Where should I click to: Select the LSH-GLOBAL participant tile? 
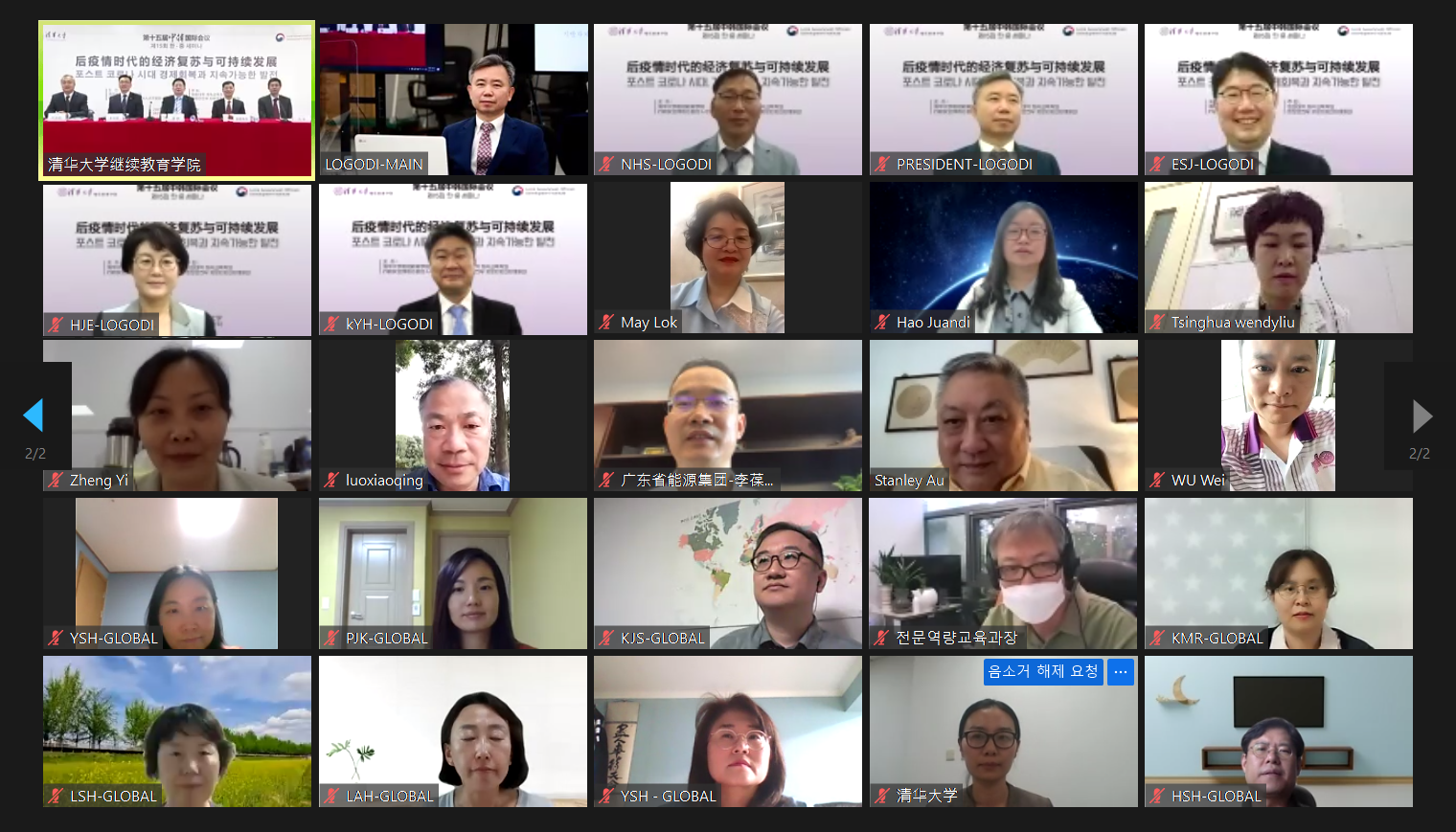(x=176, y=731)
